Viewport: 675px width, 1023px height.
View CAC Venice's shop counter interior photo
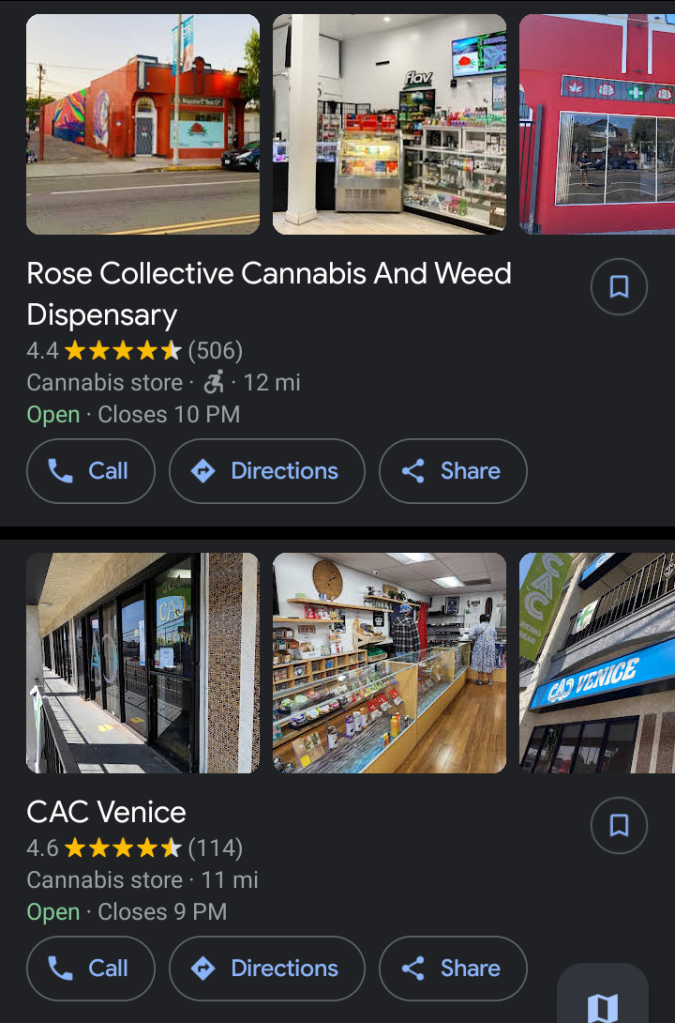click(x=389, y=663)
